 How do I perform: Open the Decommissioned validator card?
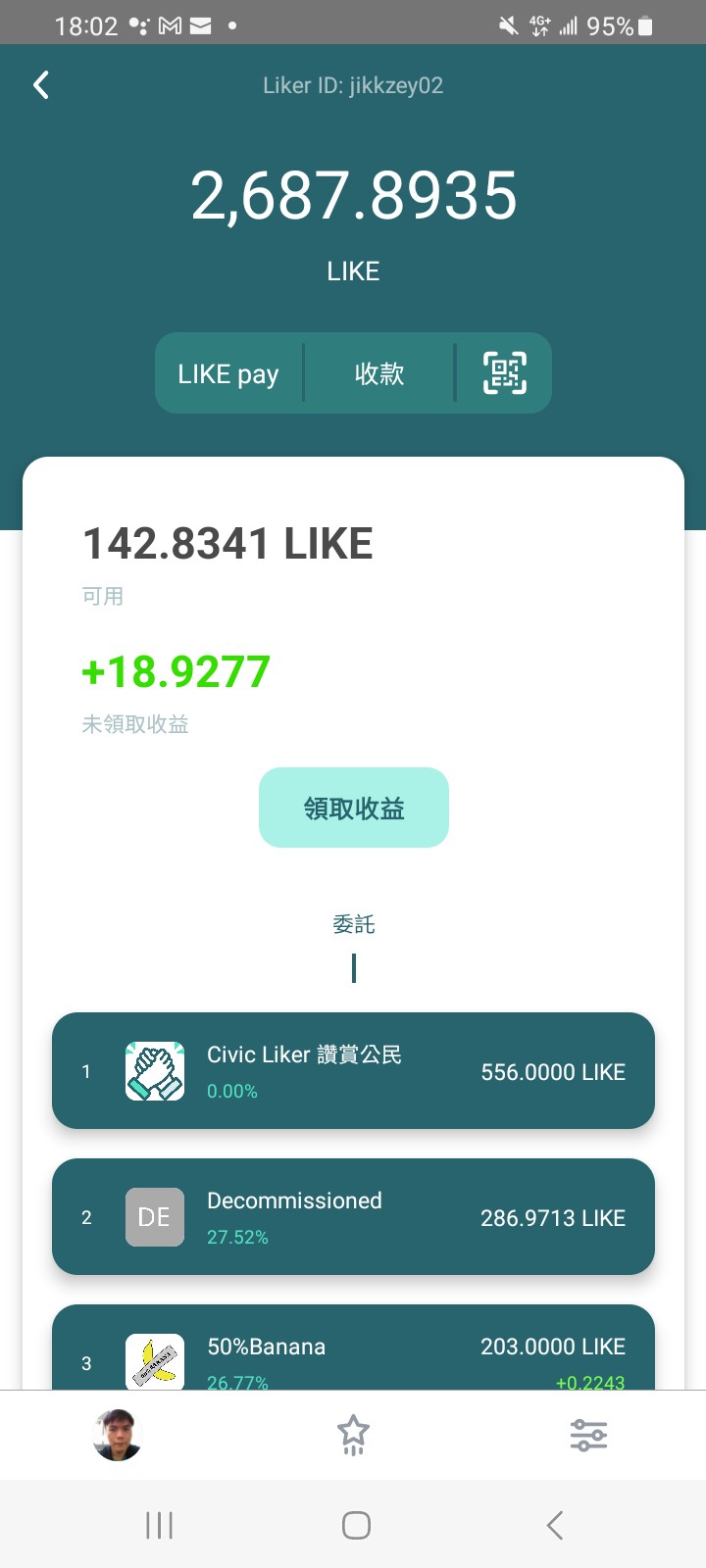[353, 1216]
